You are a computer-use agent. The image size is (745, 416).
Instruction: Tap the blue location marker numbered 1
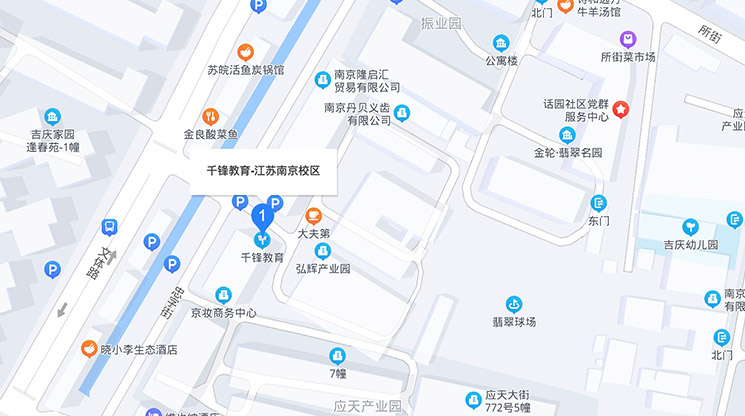[262, 214]
